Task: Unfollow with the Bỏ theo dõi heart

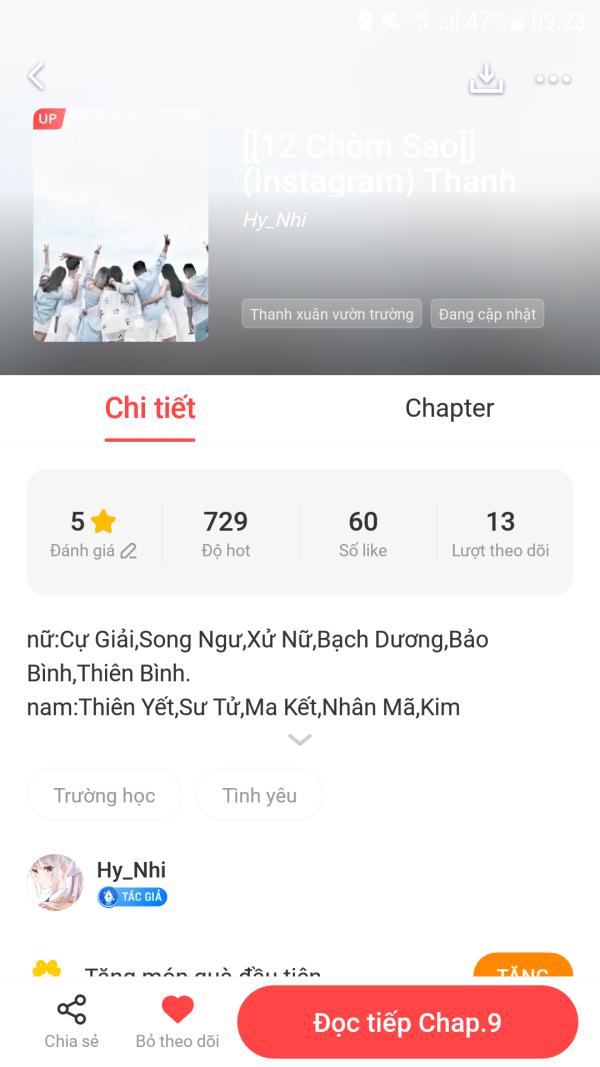Action: 178,1021
